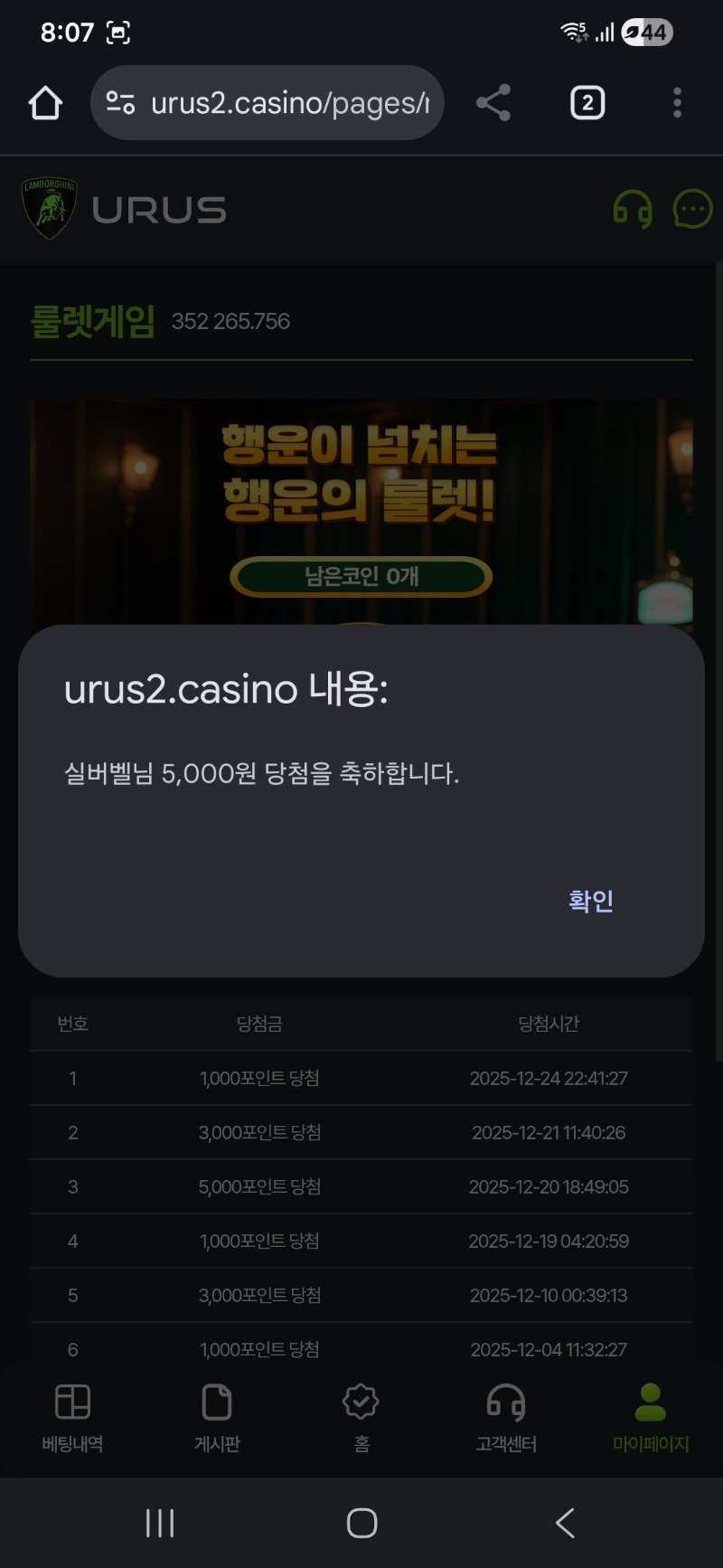
Task: Open the 고객센터 tab
Action: click(x=506, y=1417)
